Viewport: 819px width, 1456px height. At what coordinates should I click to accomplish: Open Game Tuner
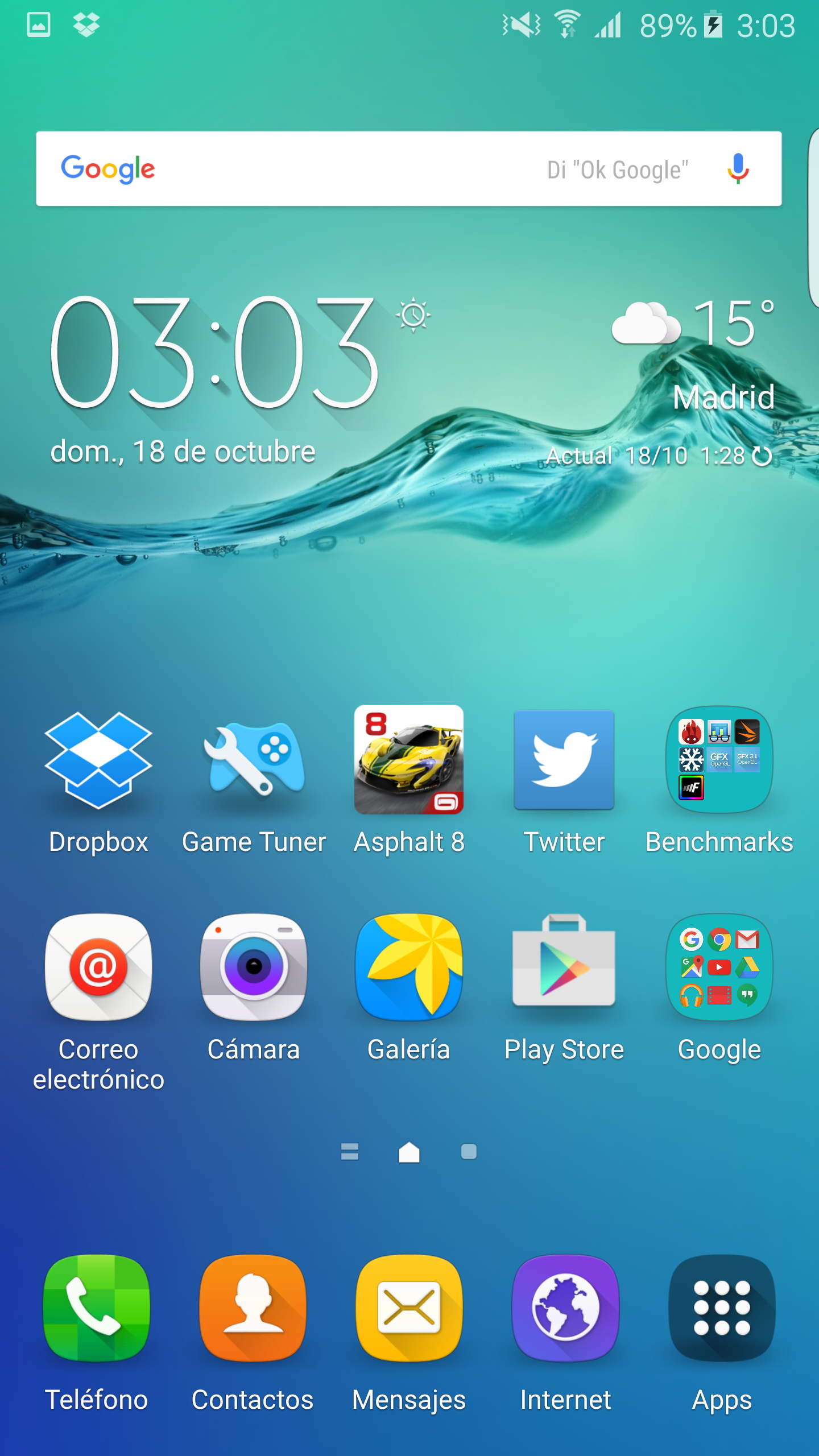pos(254,760)
